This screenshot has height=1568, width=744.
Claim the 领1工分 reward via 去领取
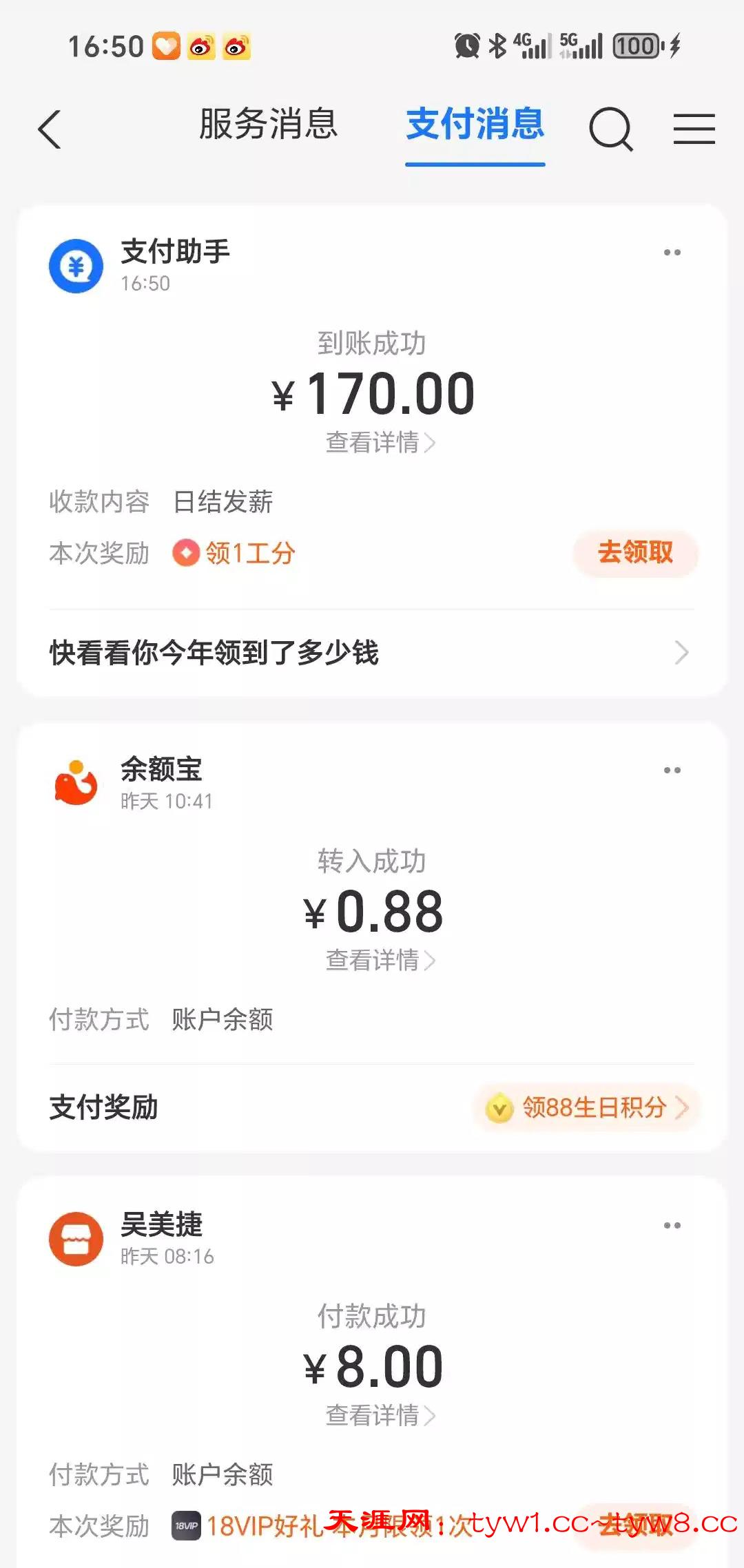[x=635, y=553]
